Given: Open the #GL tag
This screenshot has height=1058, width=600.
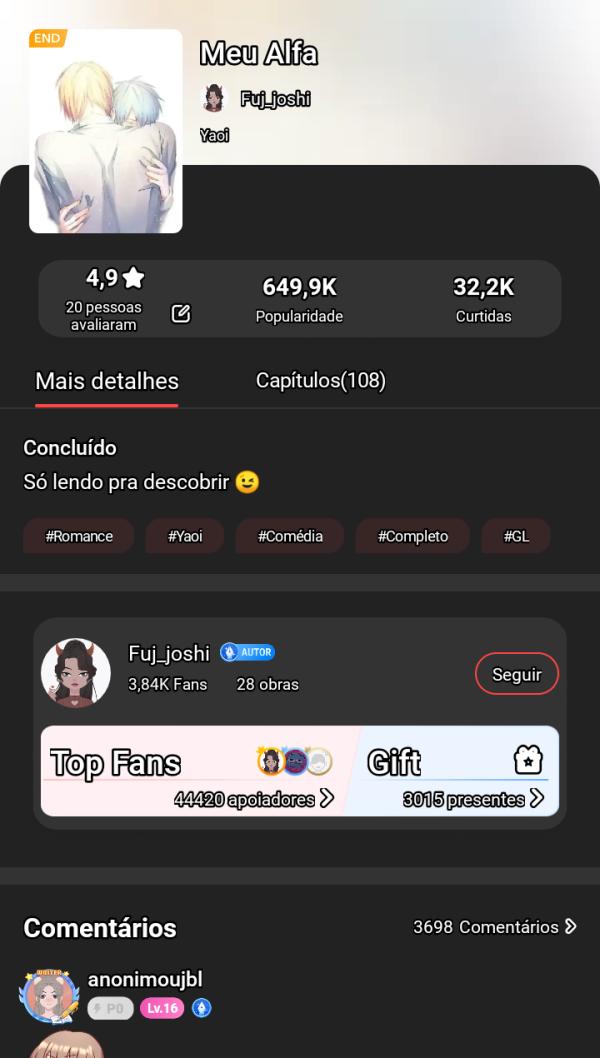Looking at the screenshot, I should [516, 536].
